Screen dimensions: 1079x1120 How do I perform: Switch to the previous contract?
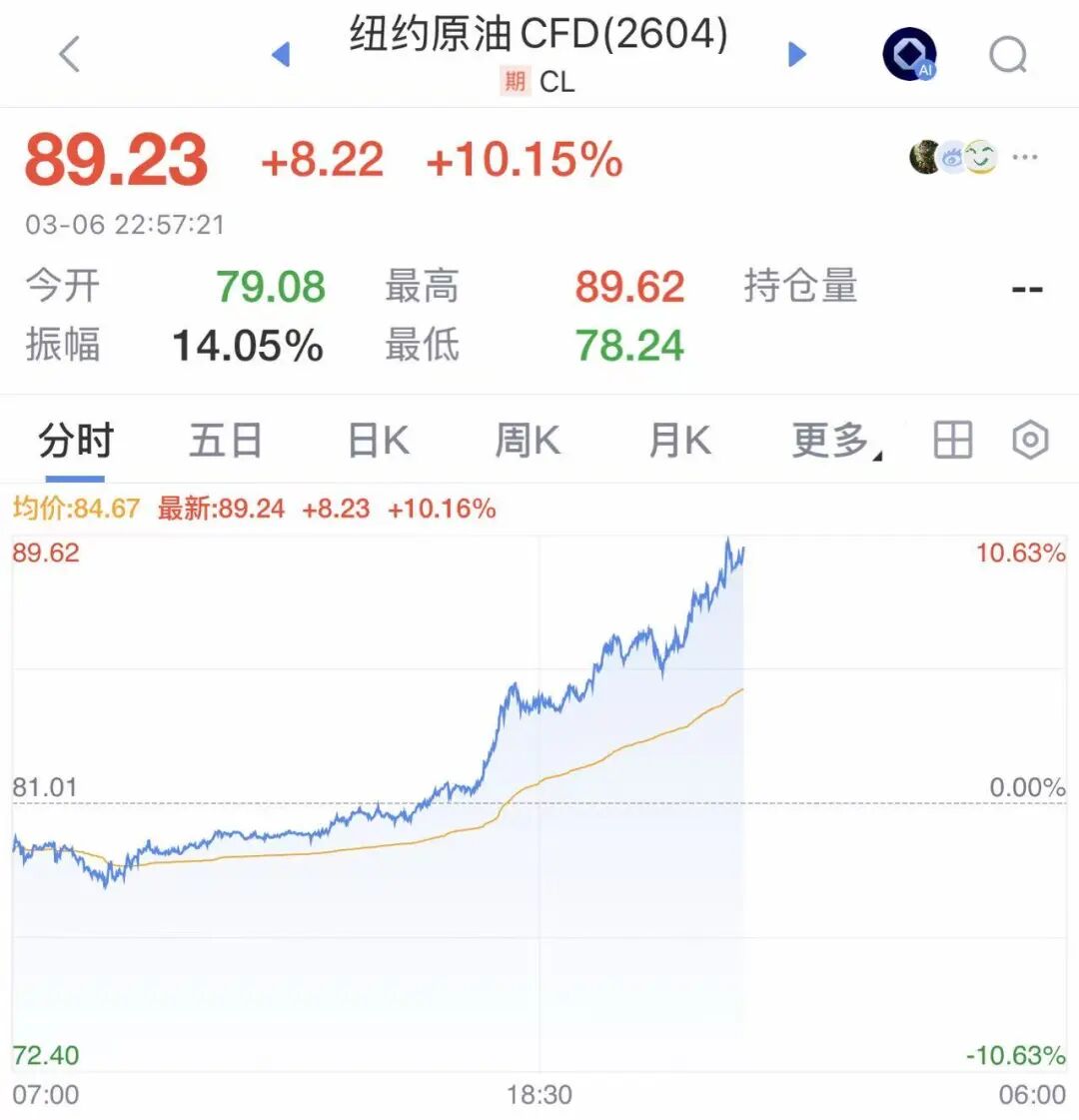click(x=281, y=54)
